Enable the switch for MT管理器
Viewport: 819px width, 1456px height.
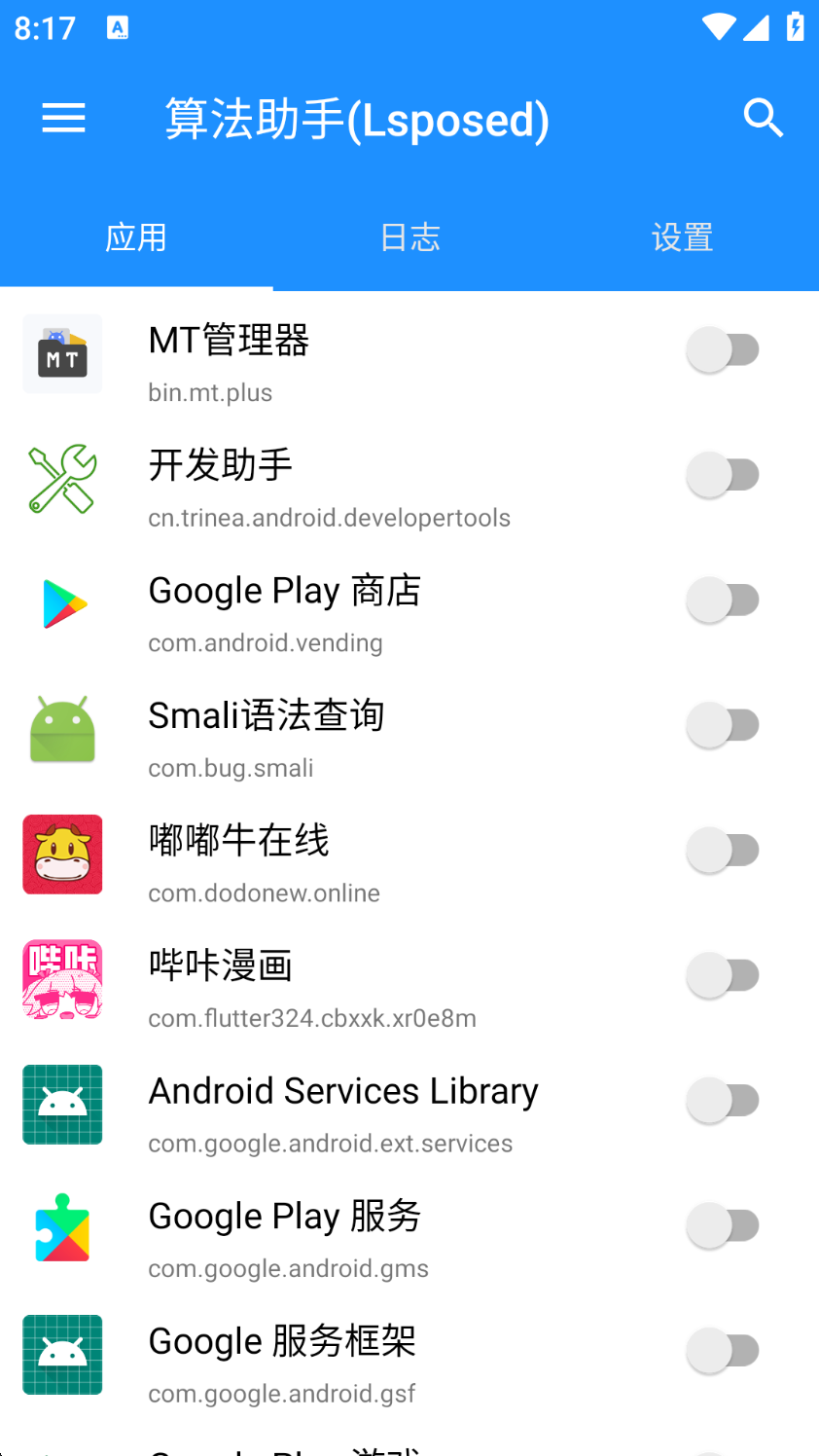coord(724,349)
